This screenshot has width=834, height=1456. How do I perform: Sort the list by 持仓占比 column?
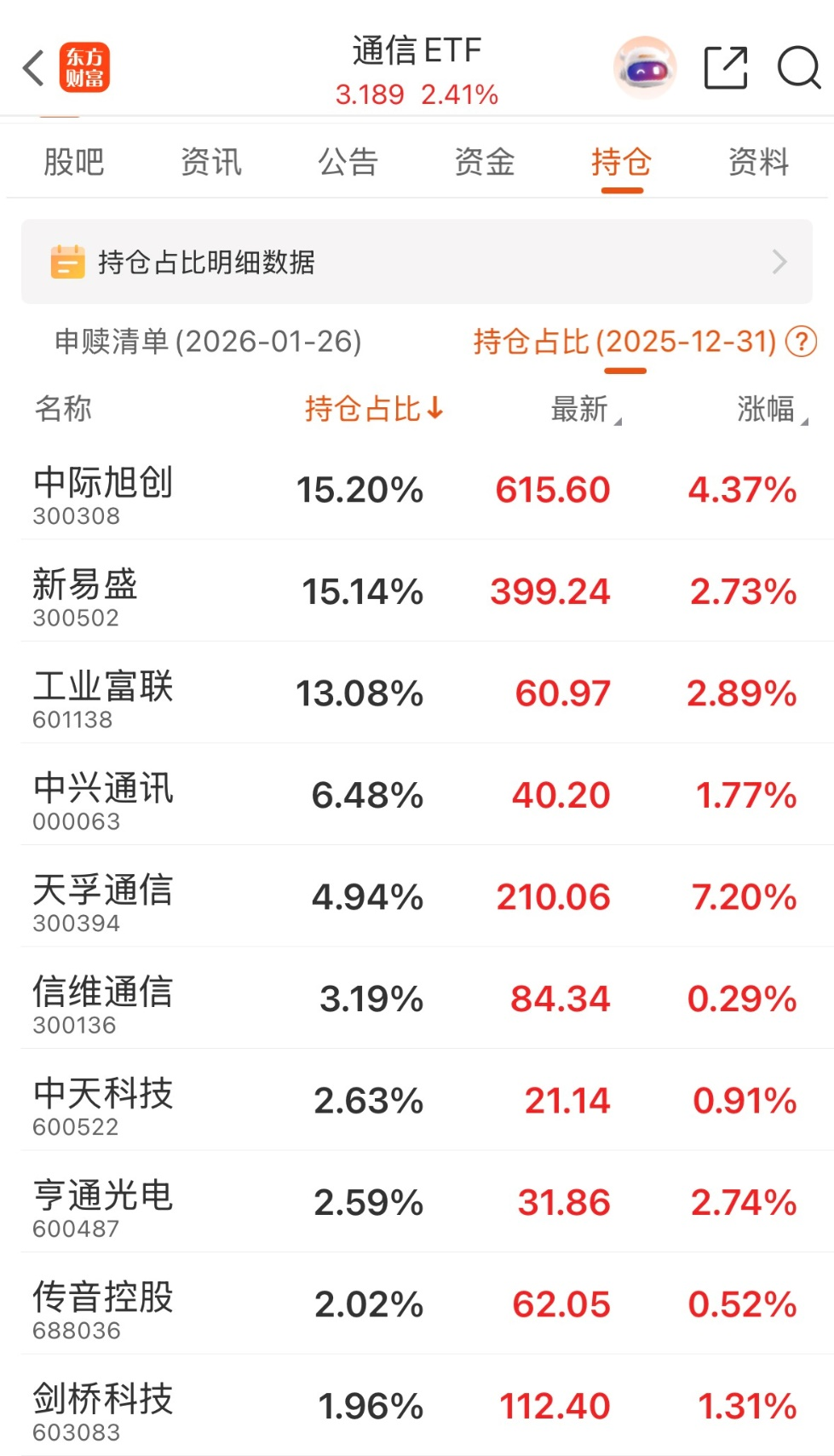[x=374, y=409]
